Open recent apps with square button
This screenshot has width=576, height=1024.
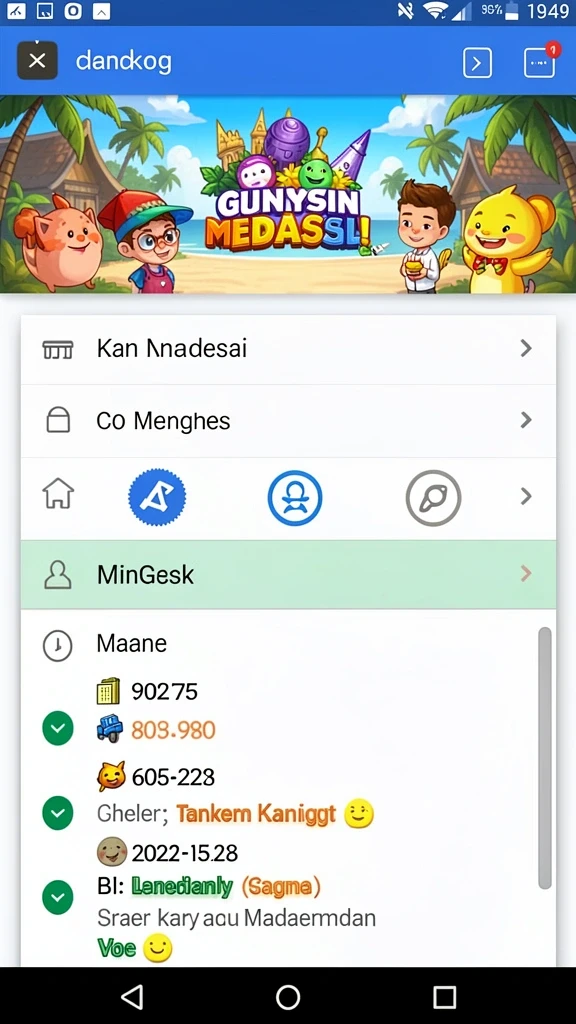(x=444, y=997)
